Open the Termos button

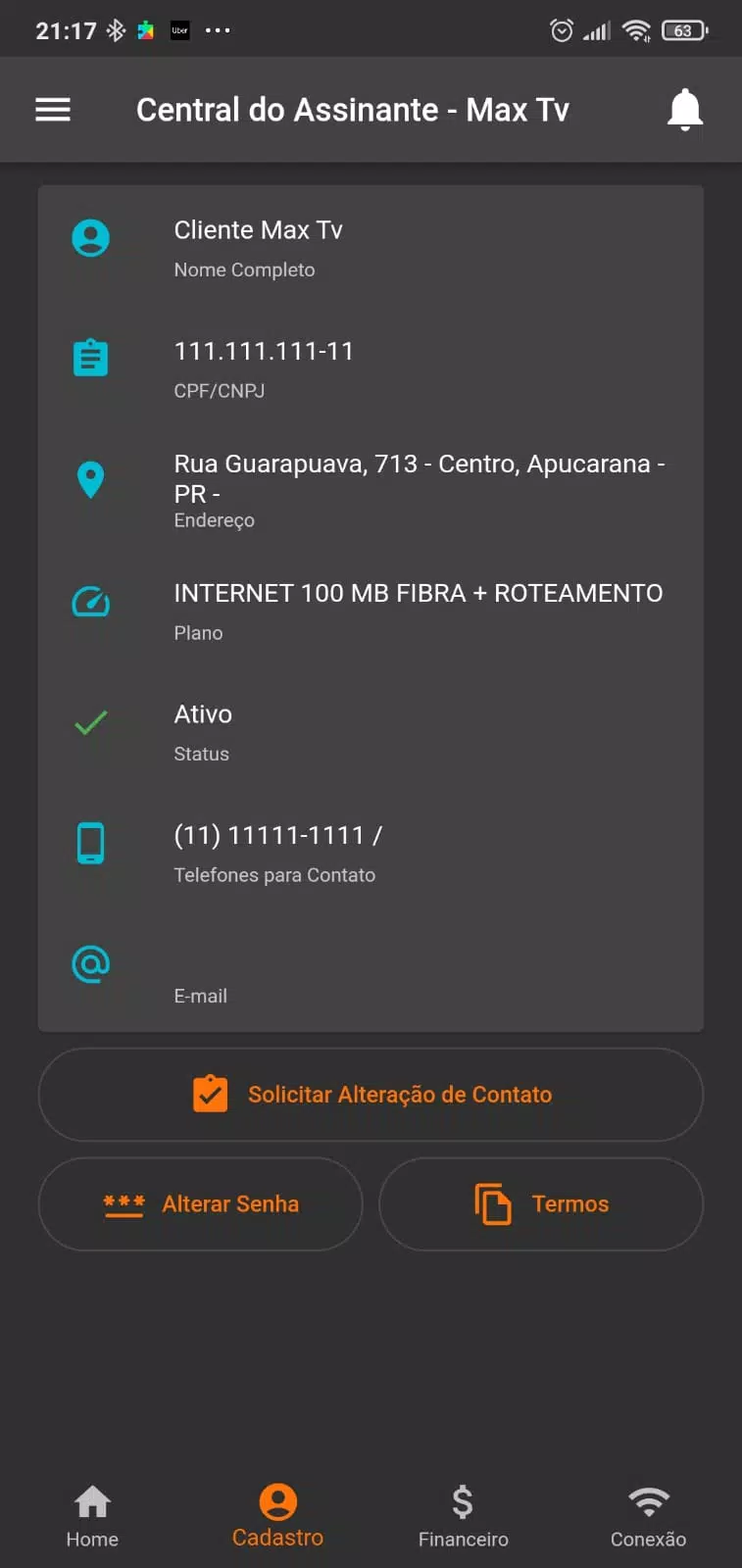[x=541, y=1204]
